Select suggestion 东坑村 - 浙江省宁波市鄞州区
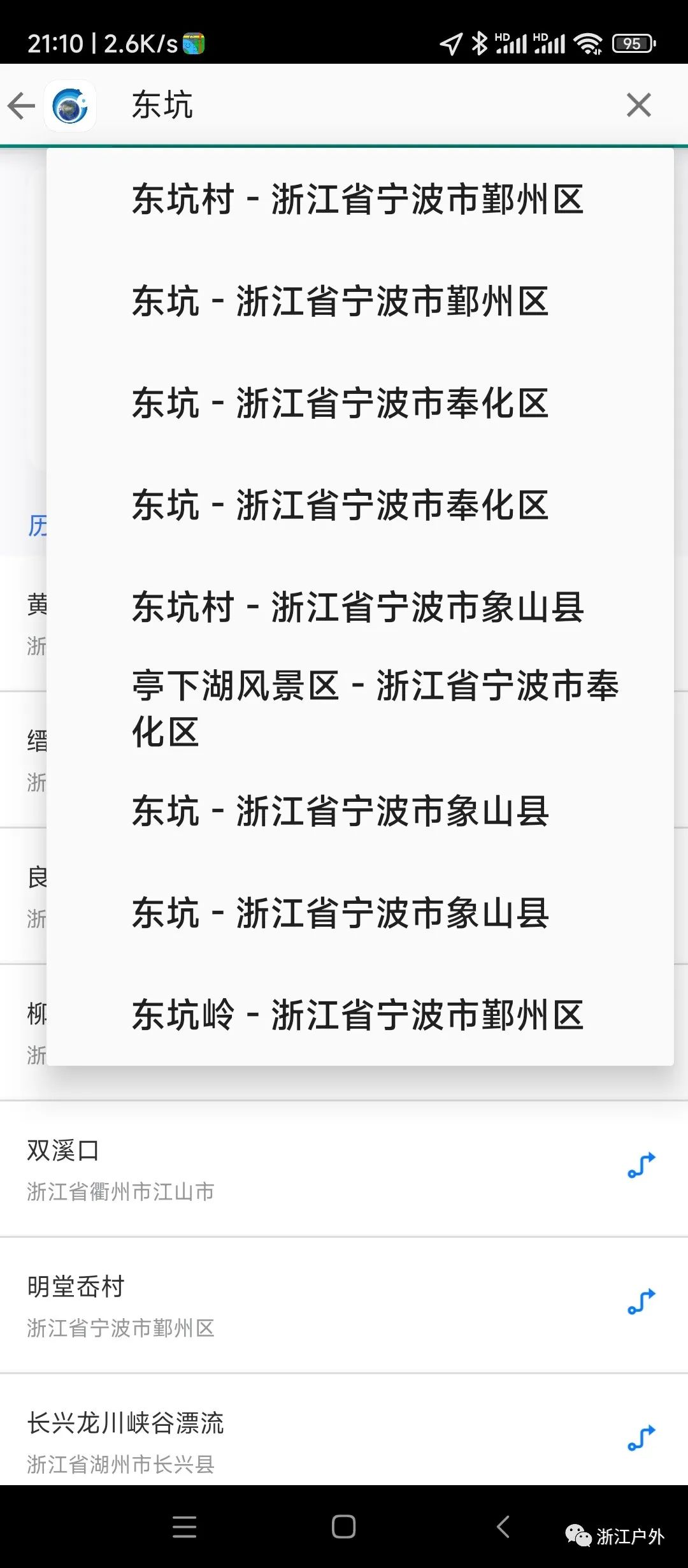This screenshot has height=1568, width=688. pyautogui.click(x=360, y=200)
